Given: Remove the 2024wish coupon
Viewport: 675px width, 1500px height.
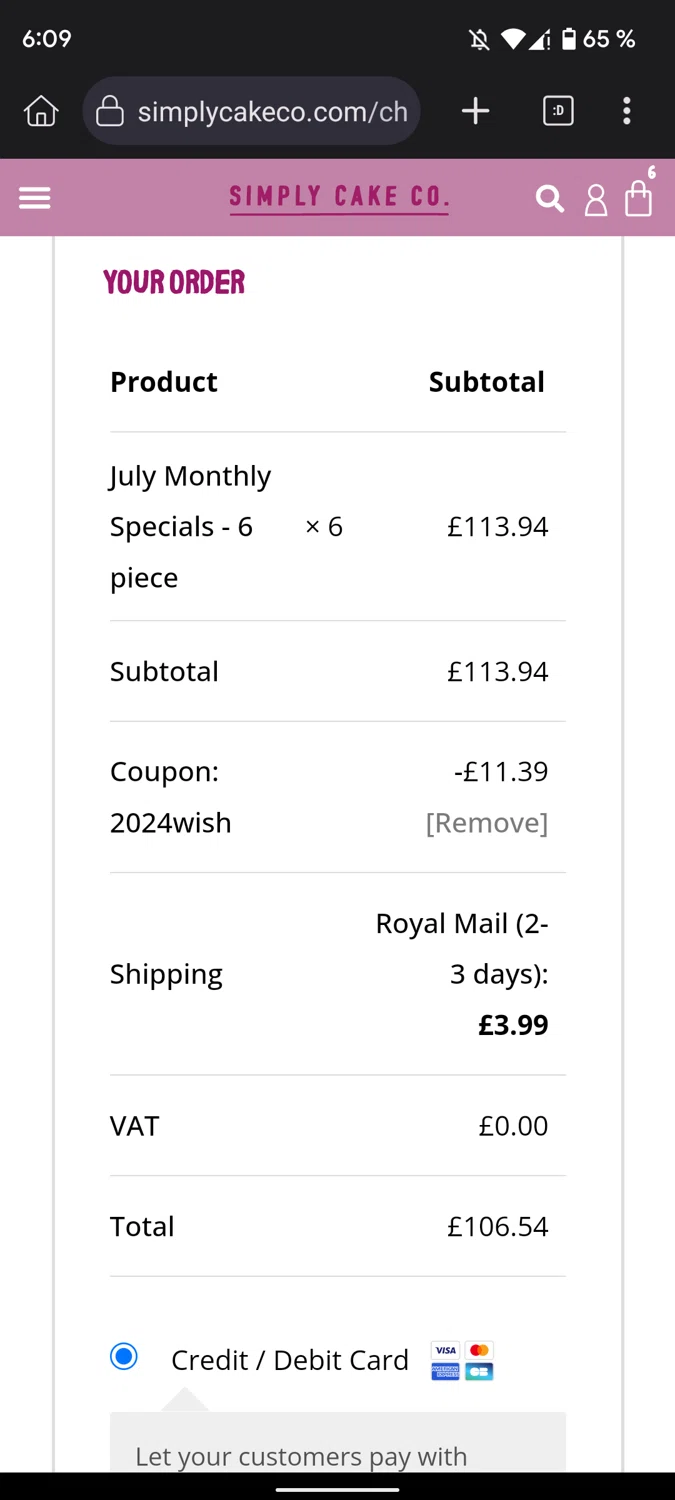Looking at the screenshot, I should pos(487,823).
